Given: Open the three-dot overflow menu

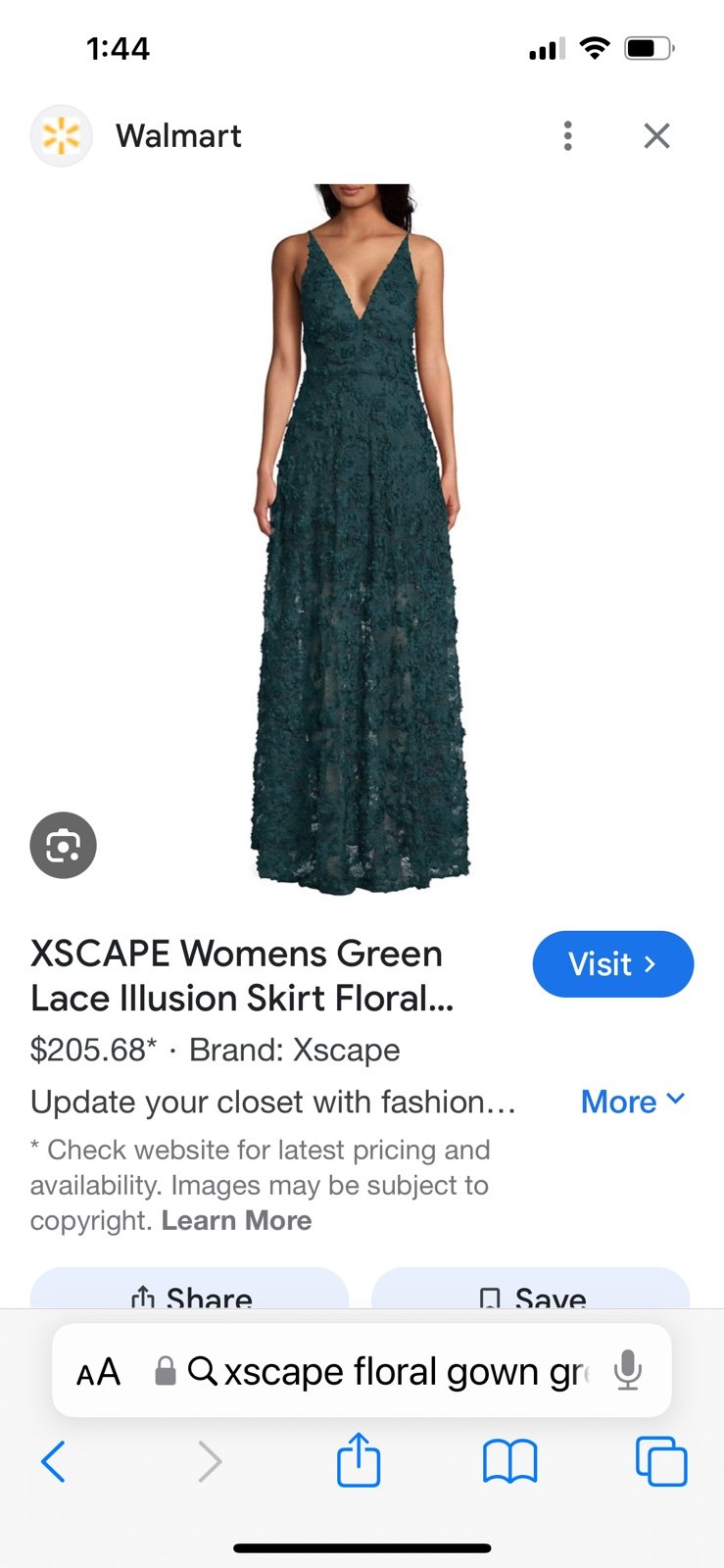Looking at the screenshot, I should [x=567, y=136].
